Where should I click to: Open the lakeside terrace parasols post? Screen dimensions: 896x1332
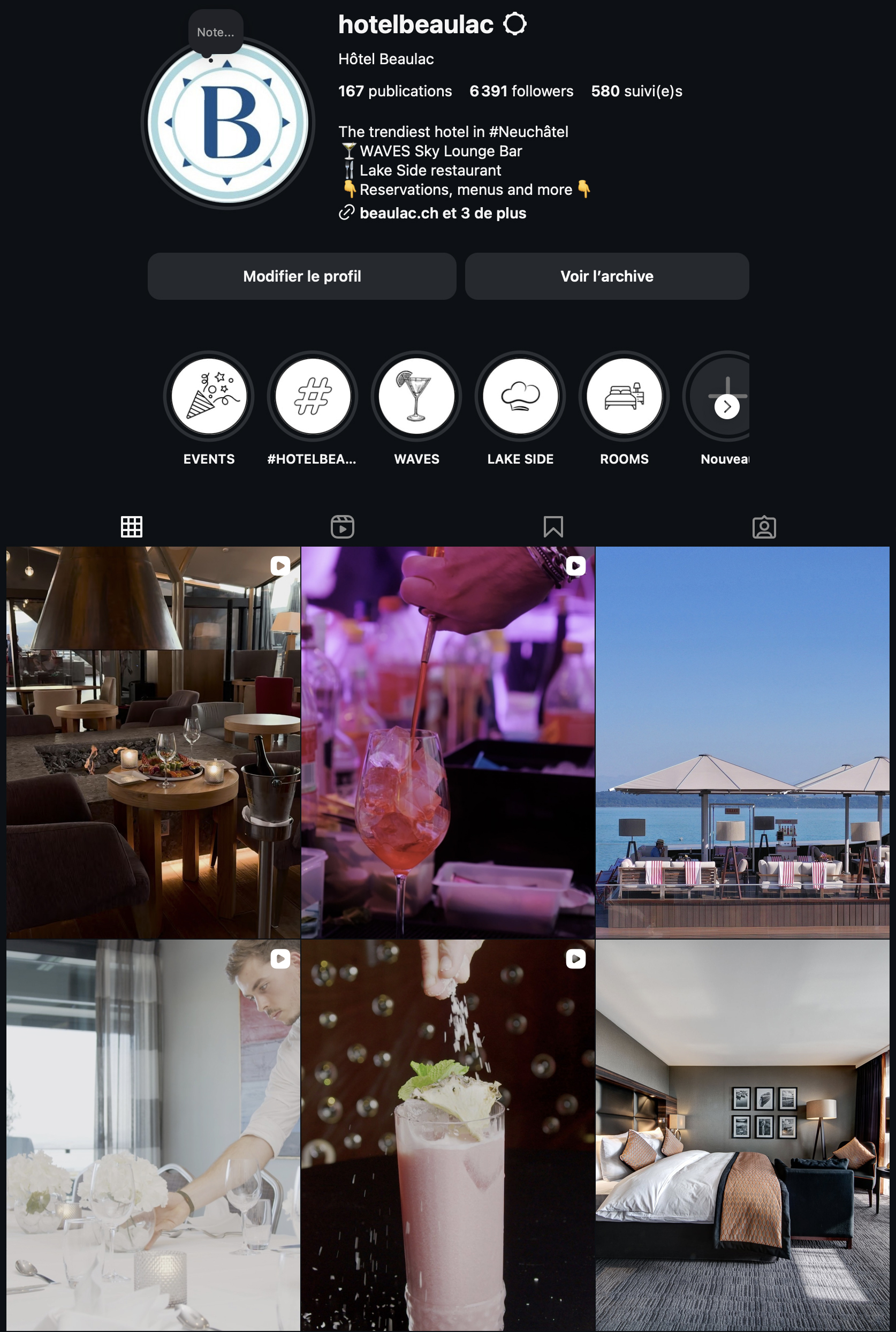(742, 743)
